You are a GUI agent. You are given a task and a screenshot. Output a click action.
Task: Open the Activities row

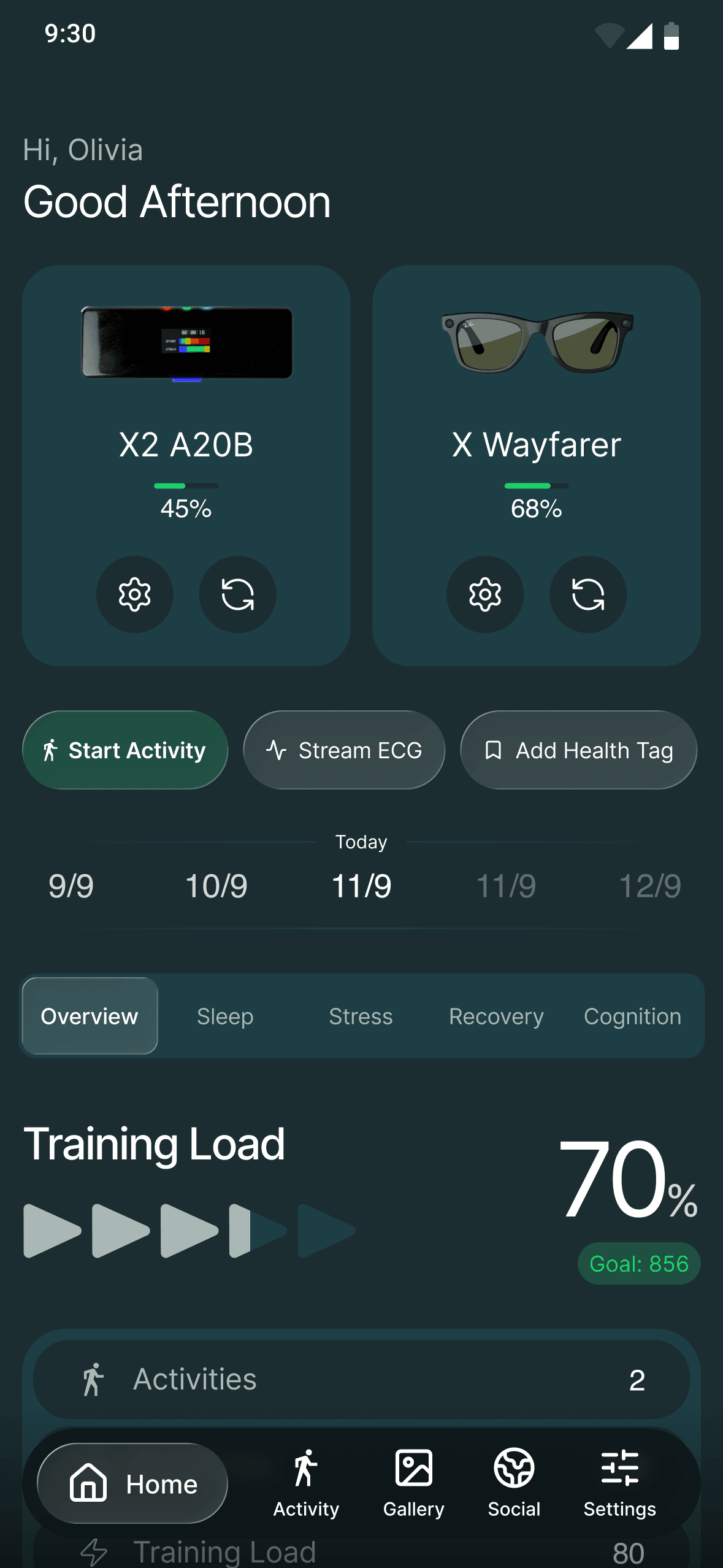[361, 1379]
